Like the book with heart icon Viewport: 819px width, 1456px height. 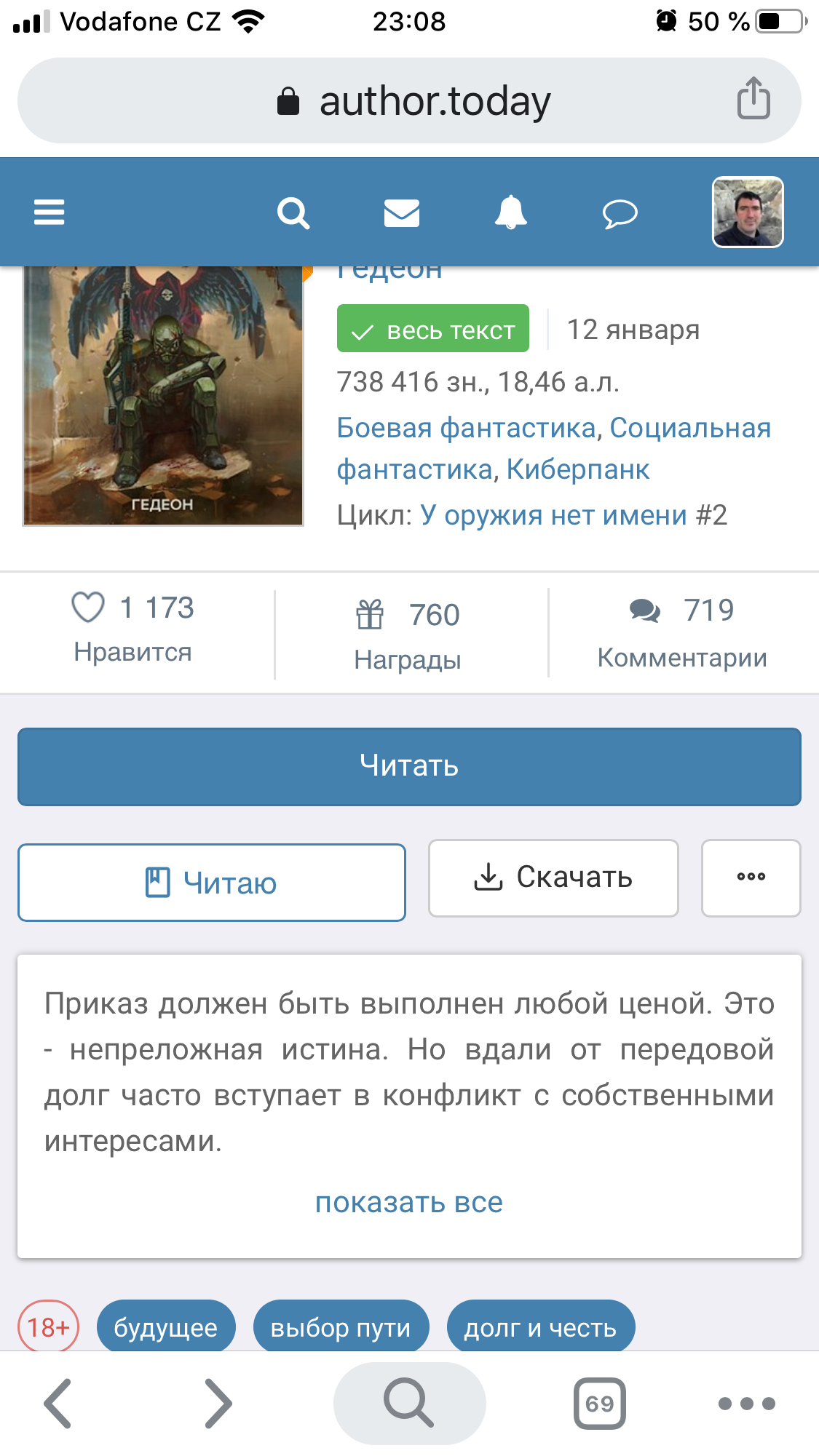(x=89, y=608)
